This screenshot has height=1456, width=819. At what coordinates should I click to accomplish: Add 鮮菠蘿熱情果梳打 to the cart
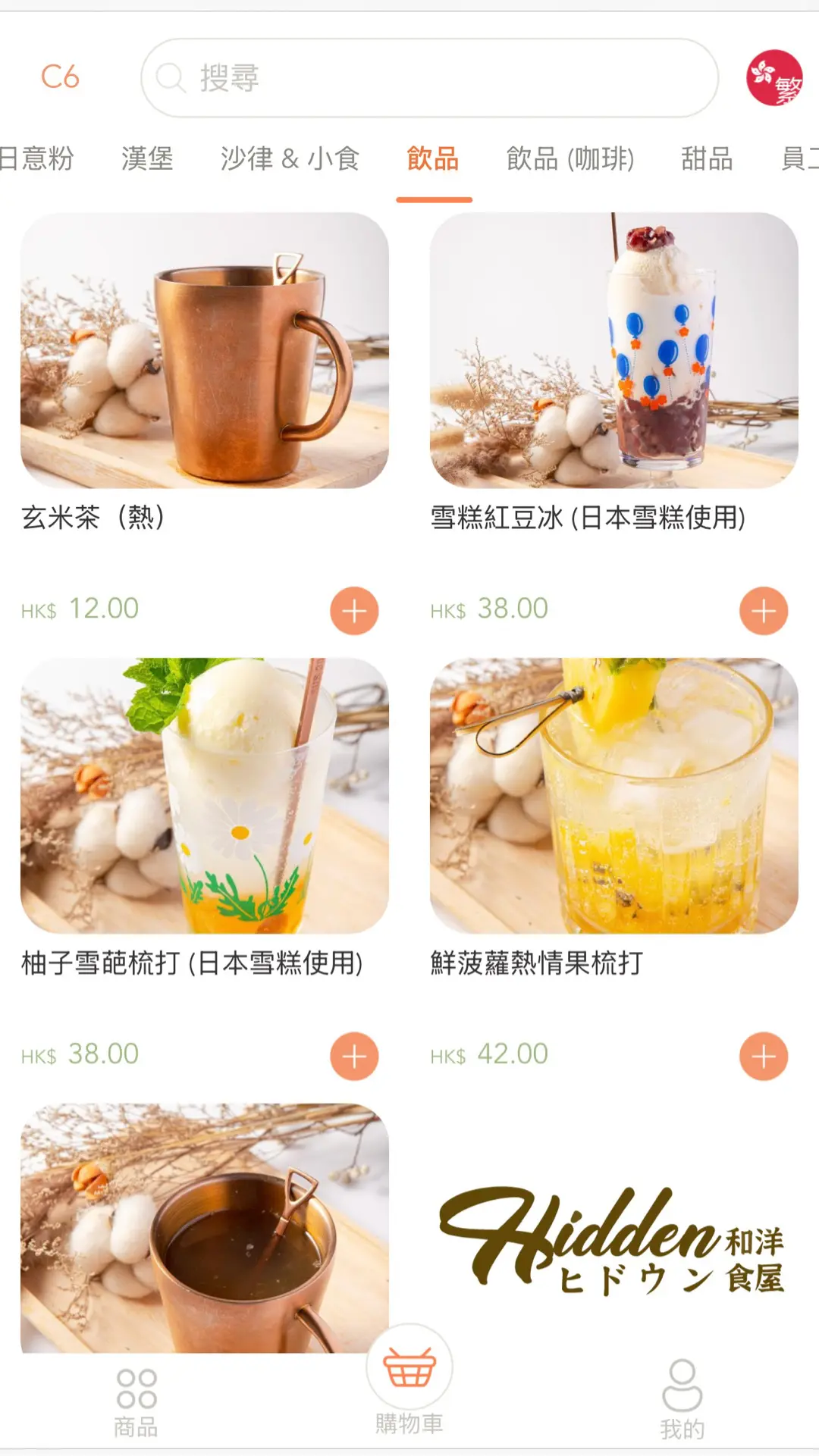[763, 1056]
